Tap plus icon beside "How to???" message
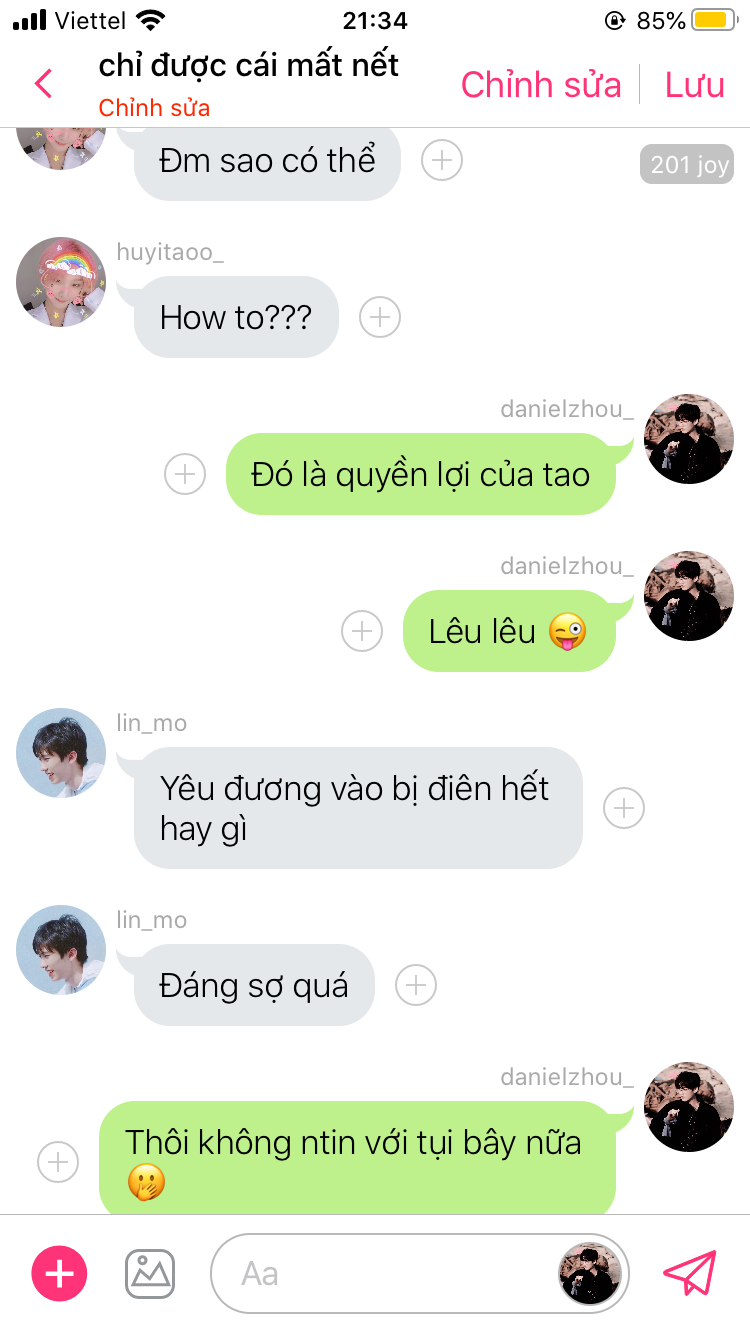Screen dimensions: 750x1334 click(x=380, y=318)
